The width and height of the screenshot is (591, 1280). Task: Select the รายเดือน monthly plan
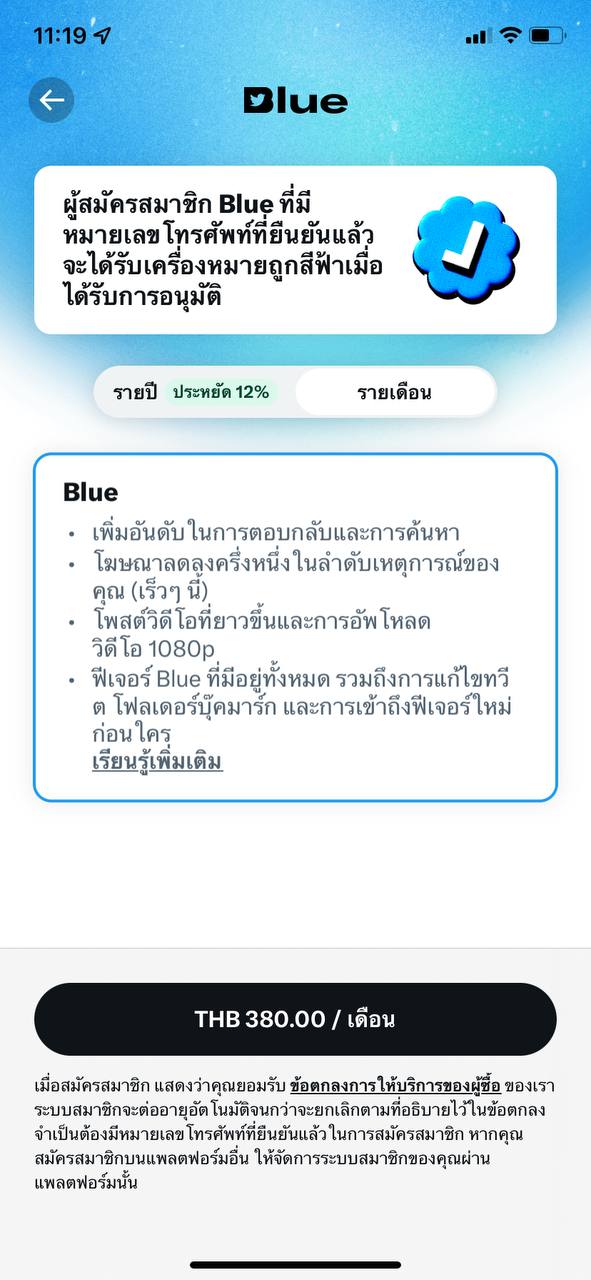(395, 392)
